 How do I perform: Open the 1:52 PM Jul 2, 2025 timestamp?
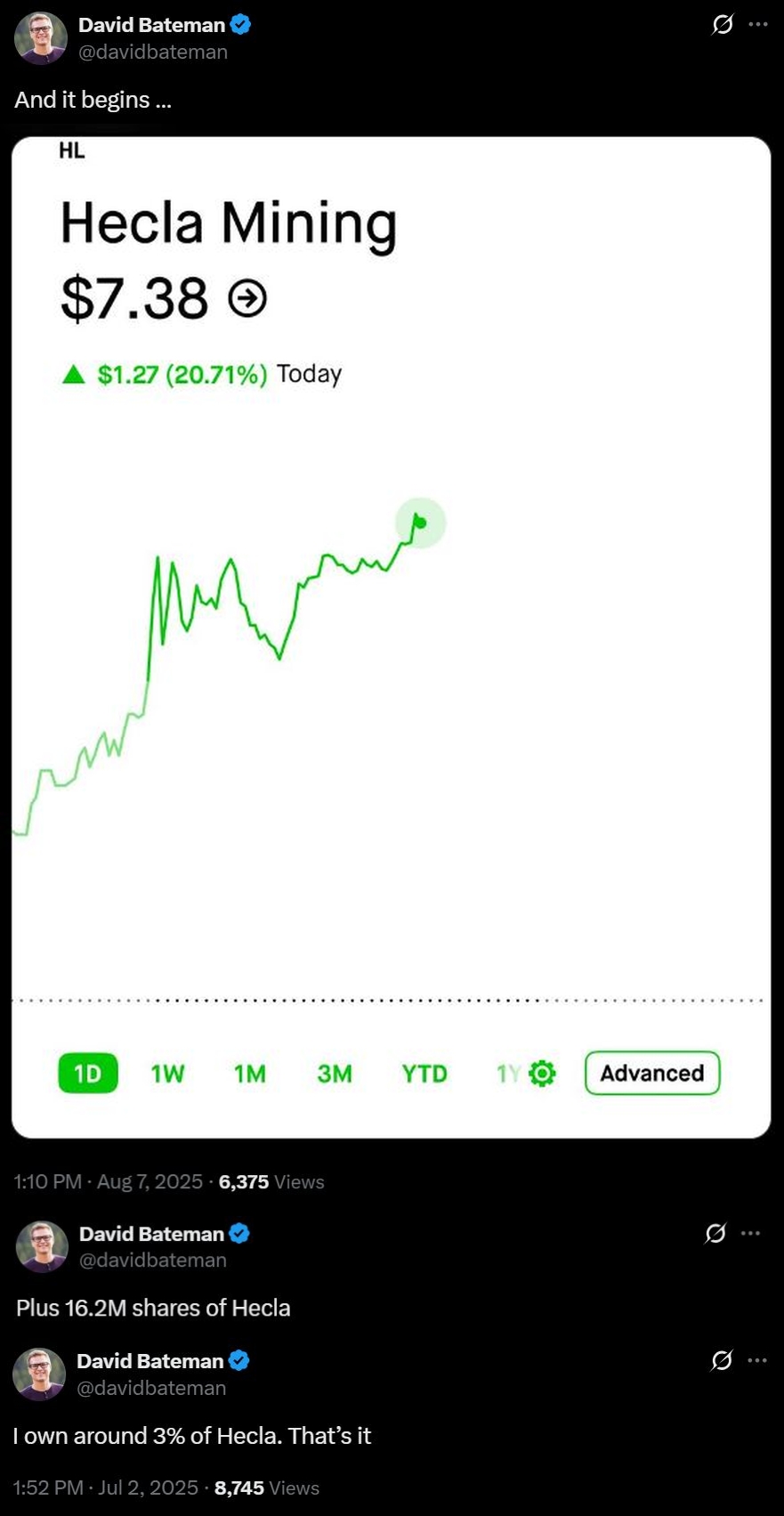105,1488
